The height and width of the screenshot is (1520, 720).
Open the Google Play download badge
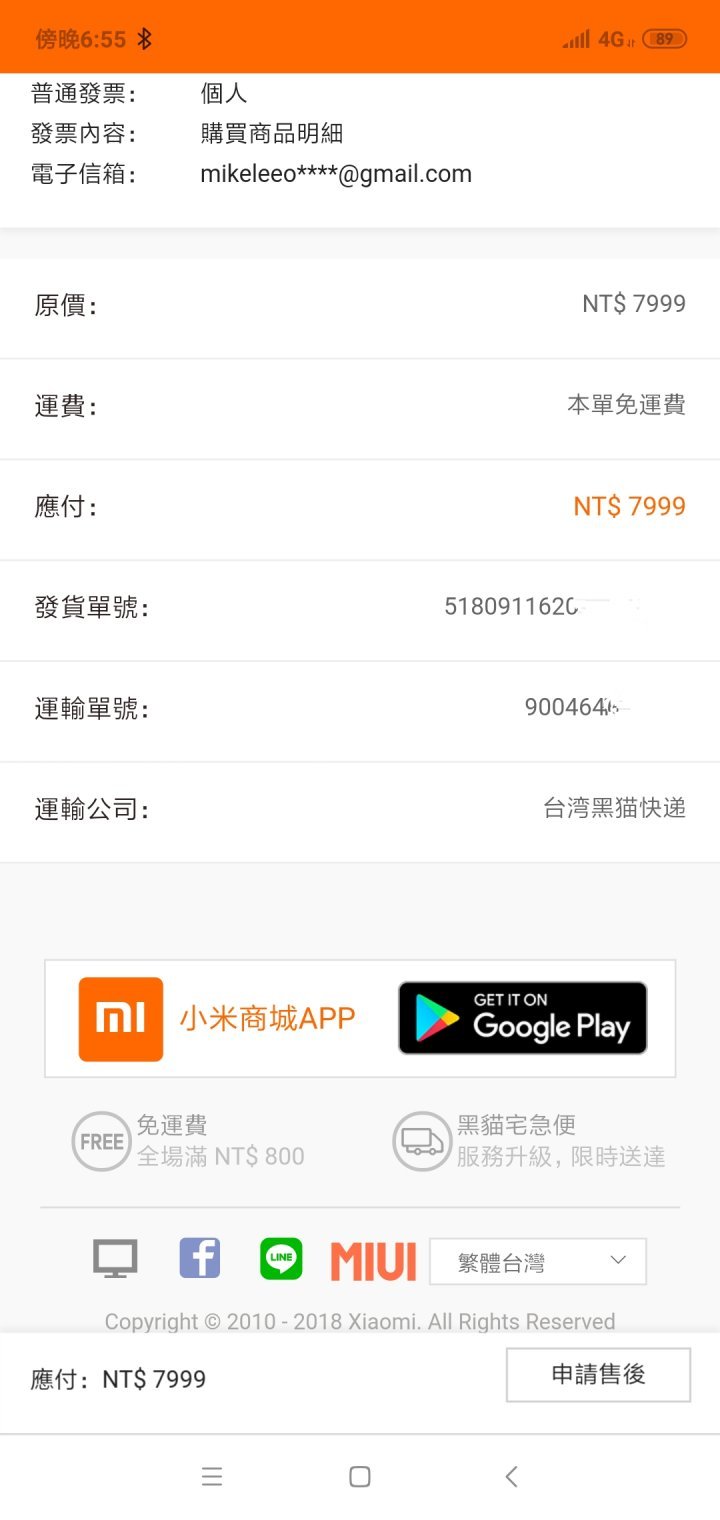[523, 1018]
